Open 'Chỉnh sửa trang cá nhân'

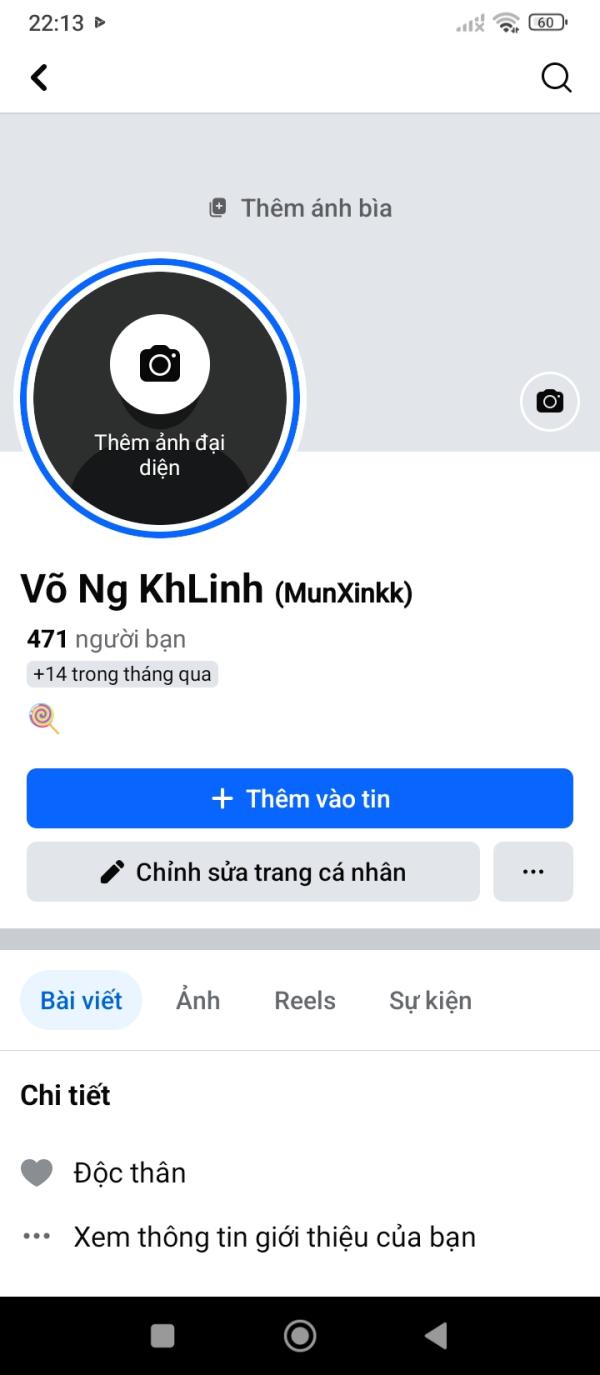pyautogui.click(x=253, y=872)
